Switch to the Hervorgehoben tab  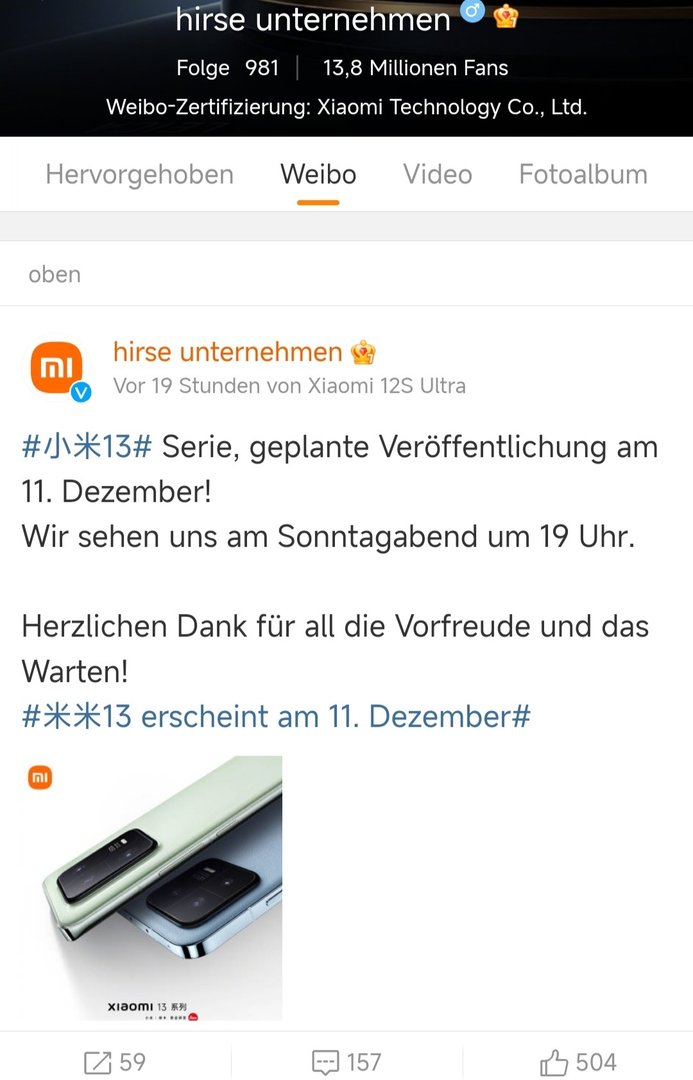(x=139, y=174)
